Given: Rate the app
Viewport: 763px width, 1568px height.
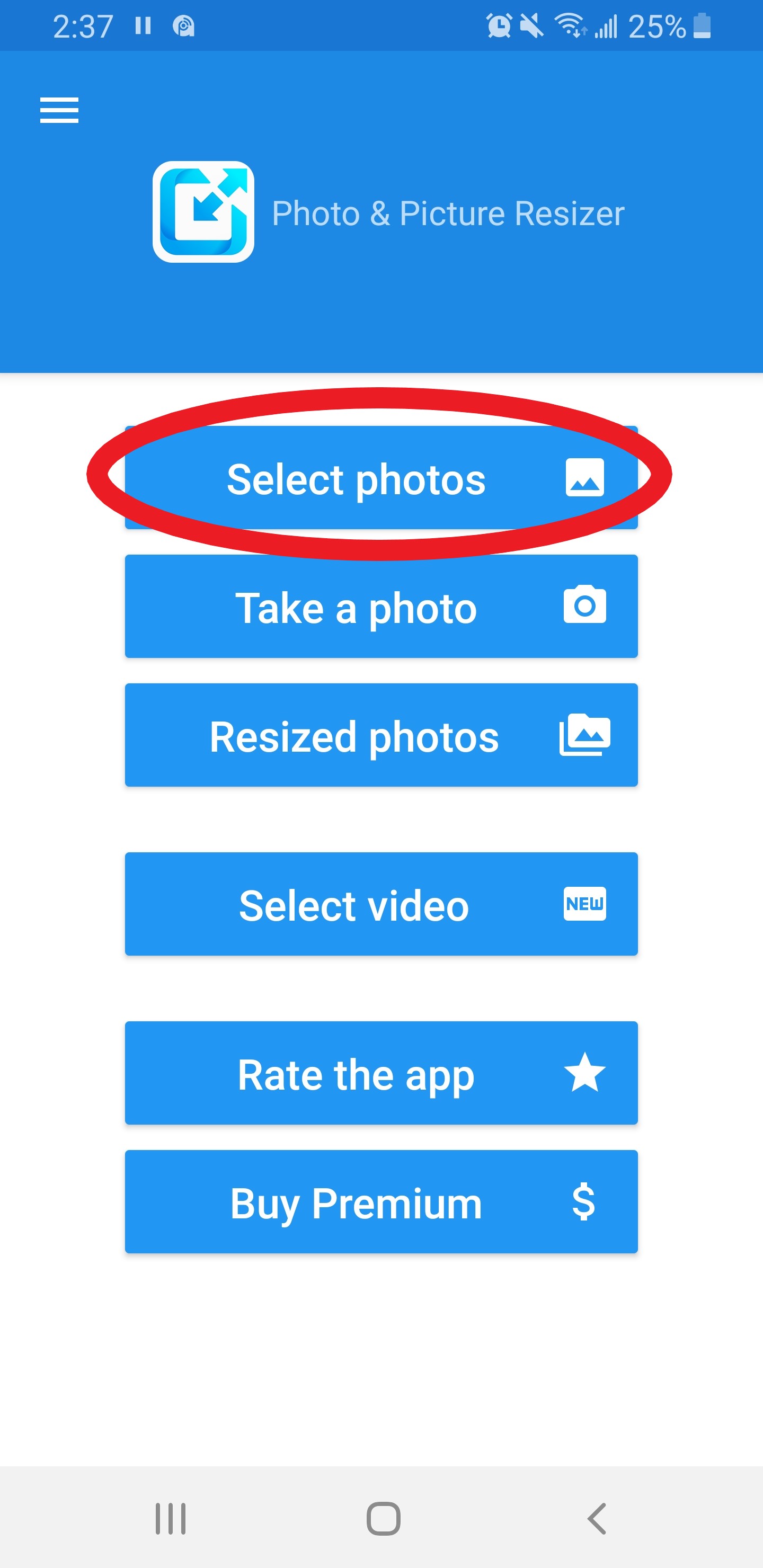Looking at the screenshot, I should 381,1073.
